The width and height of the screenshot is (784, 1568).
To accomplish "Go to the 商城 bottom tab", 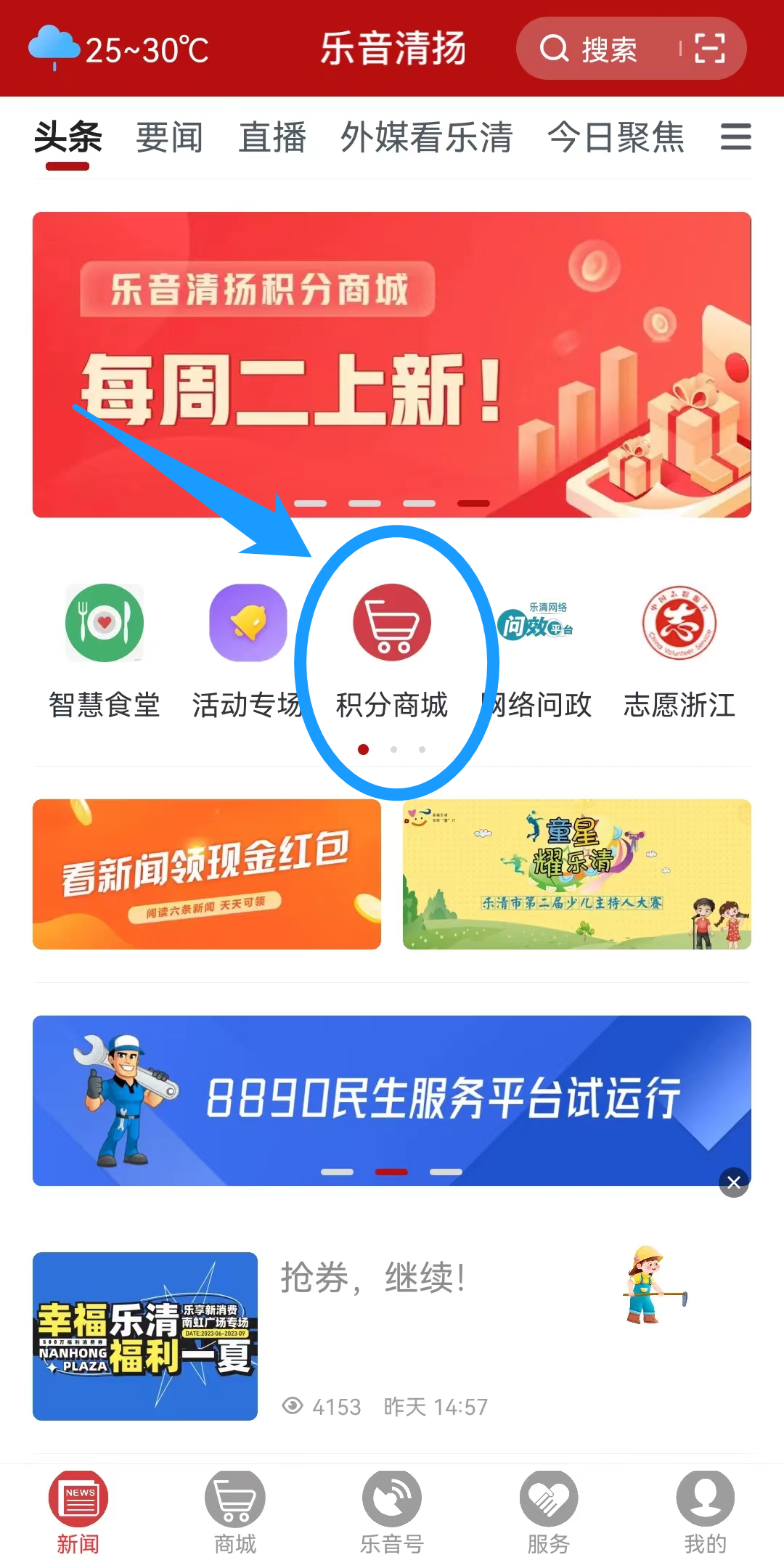I will (235, 1513).
